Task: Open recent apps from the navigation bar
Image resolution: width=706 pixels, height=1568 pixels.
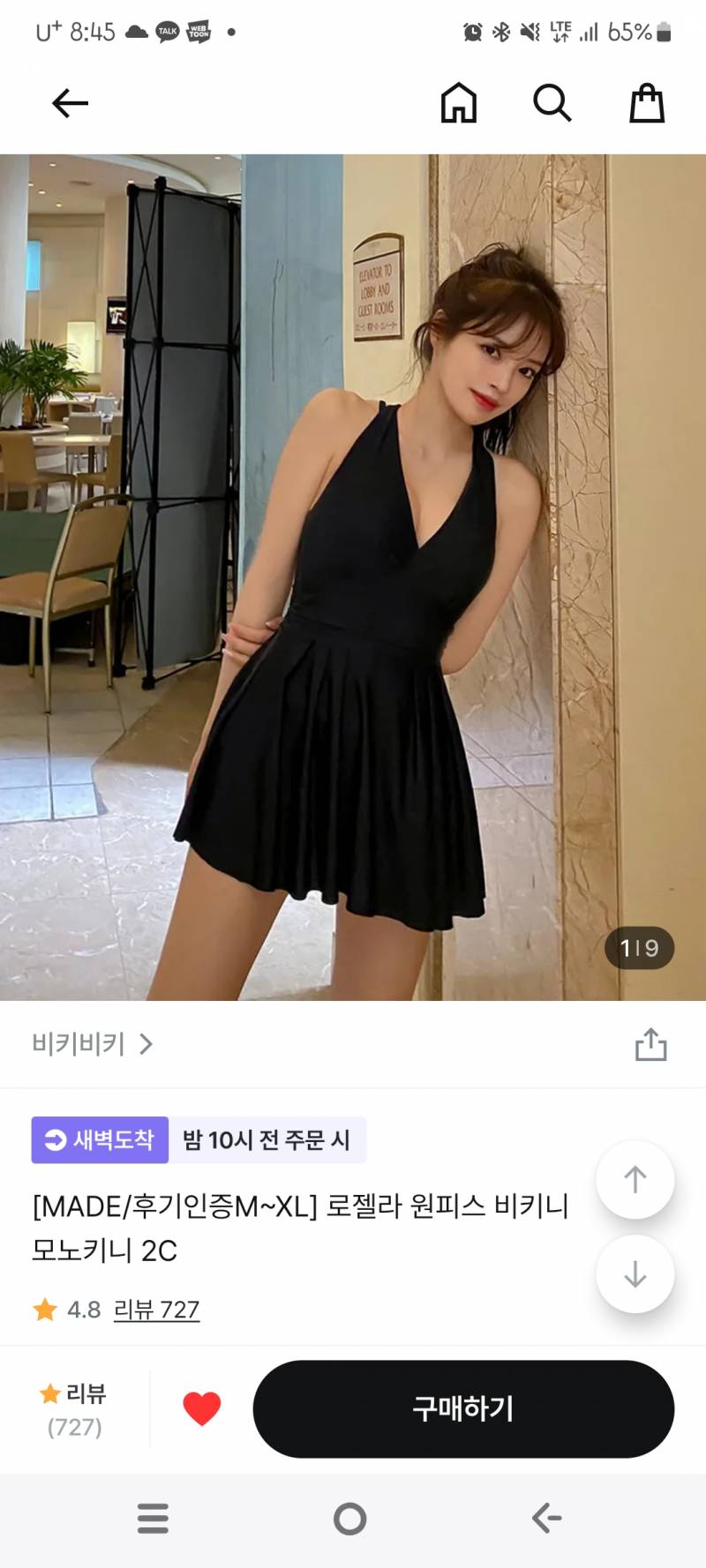Action: point(153,1519)
